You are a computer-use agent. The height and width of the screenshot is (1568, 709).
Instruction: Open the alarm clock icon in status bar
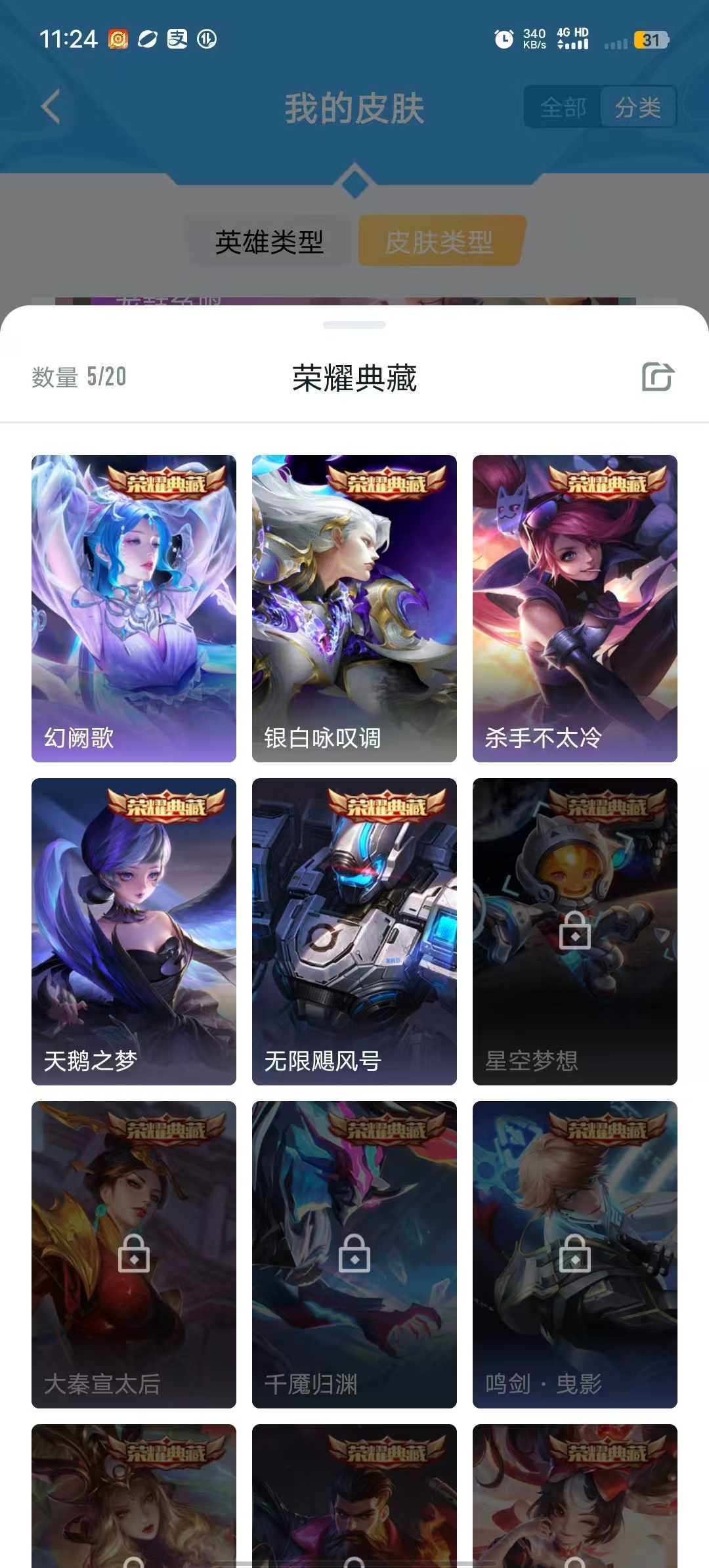pyautogui.click(x=503, y=39)
